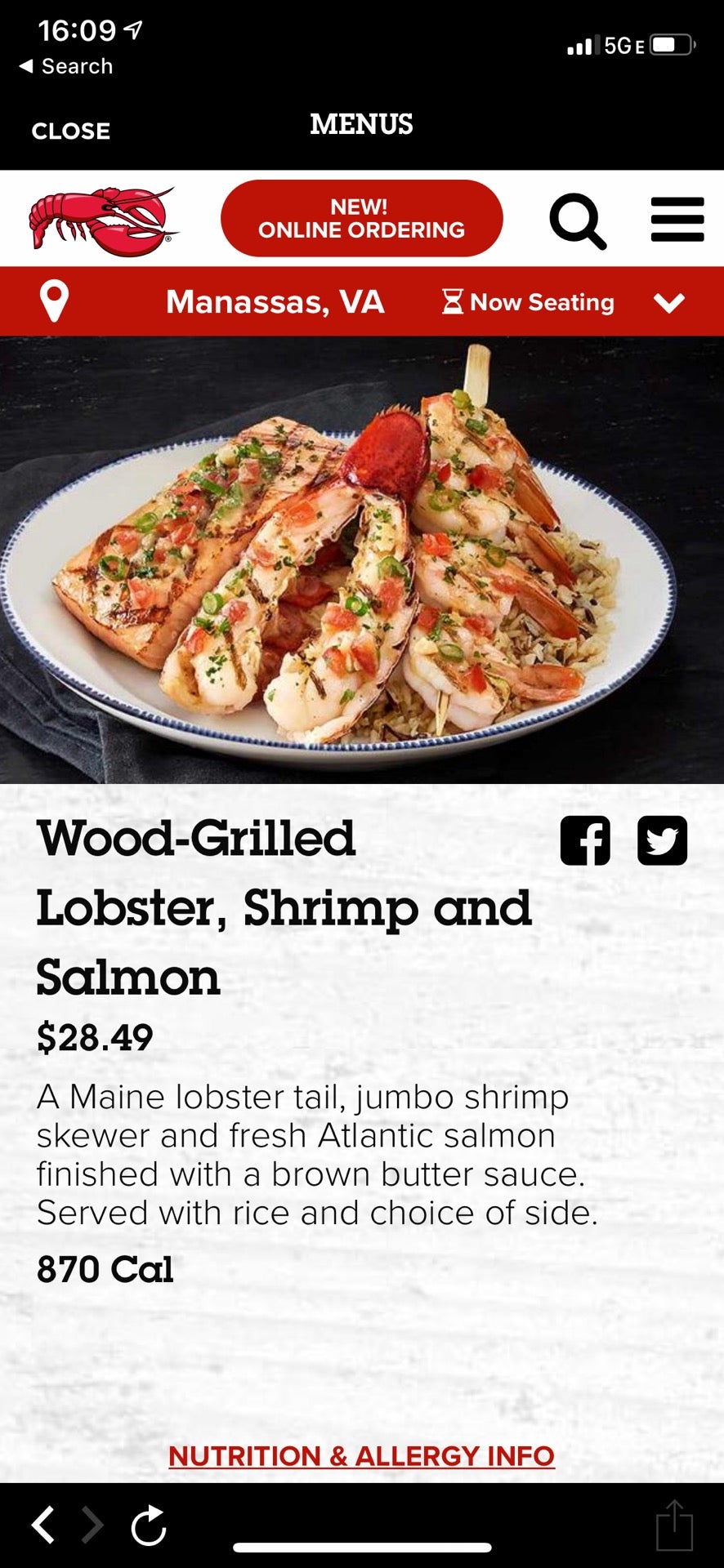The width and height of the screenshot is (724, 1568).
Task: Close the in-app menus browser
Action: [70, 131]
